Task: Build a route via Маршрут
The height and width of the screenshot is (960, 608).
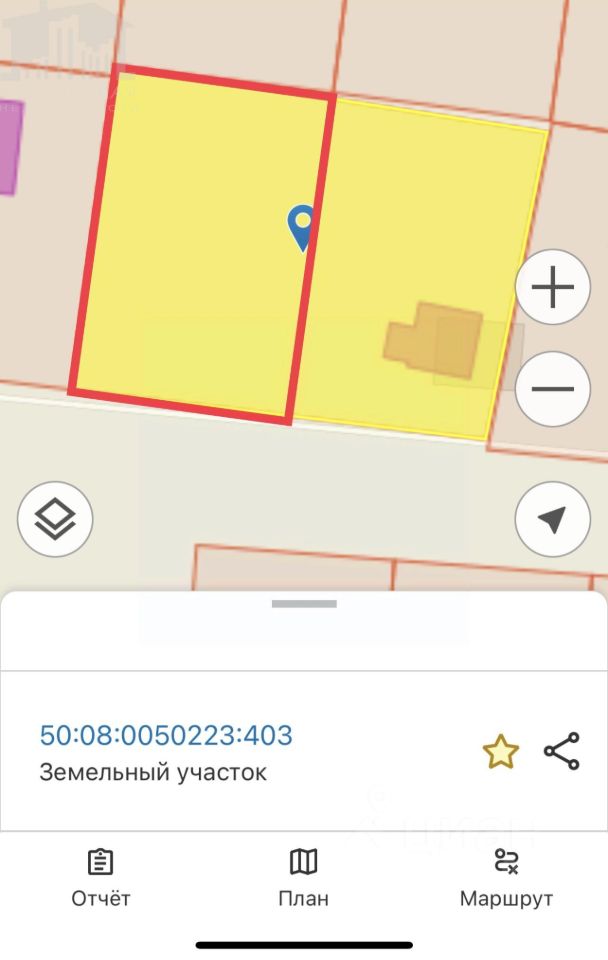Action: click(x=506, y=877)
